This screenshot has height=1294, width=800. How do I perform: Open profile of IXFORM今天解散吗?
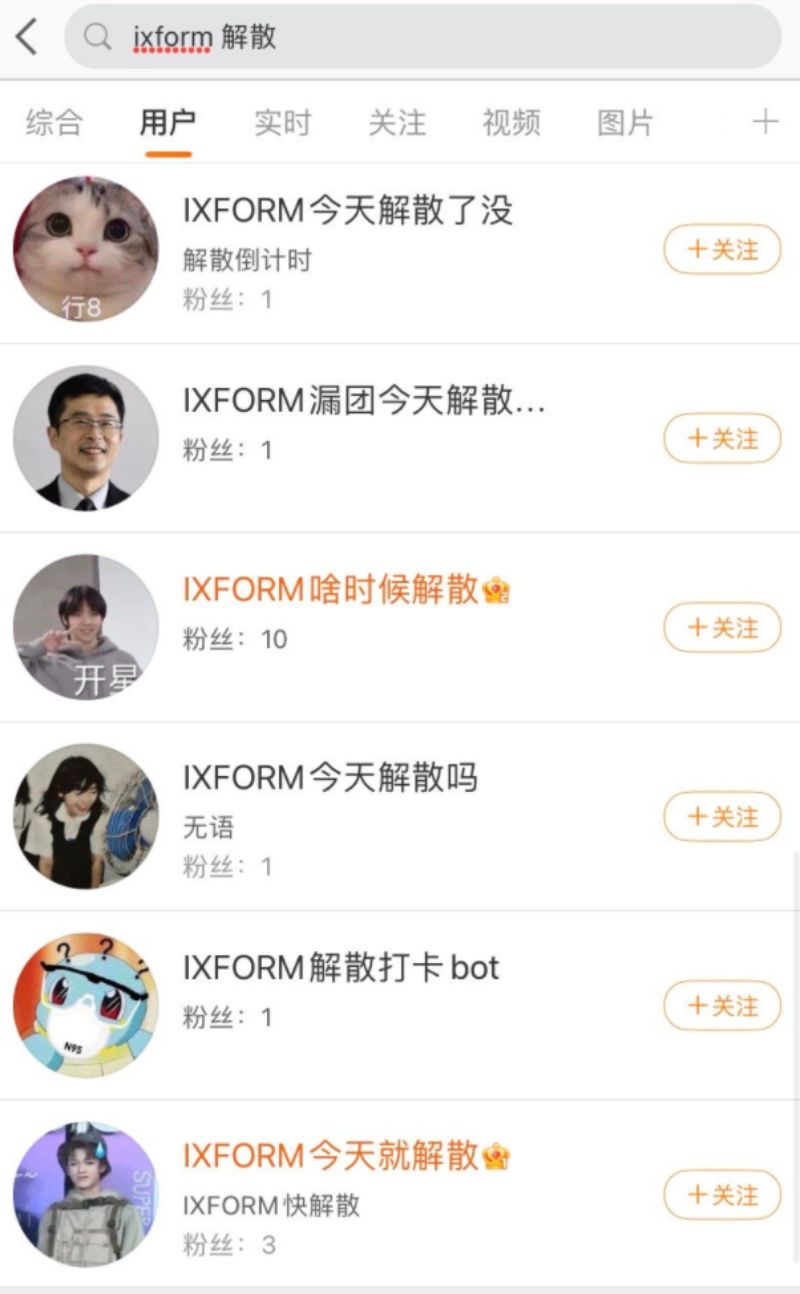(330, 778)
